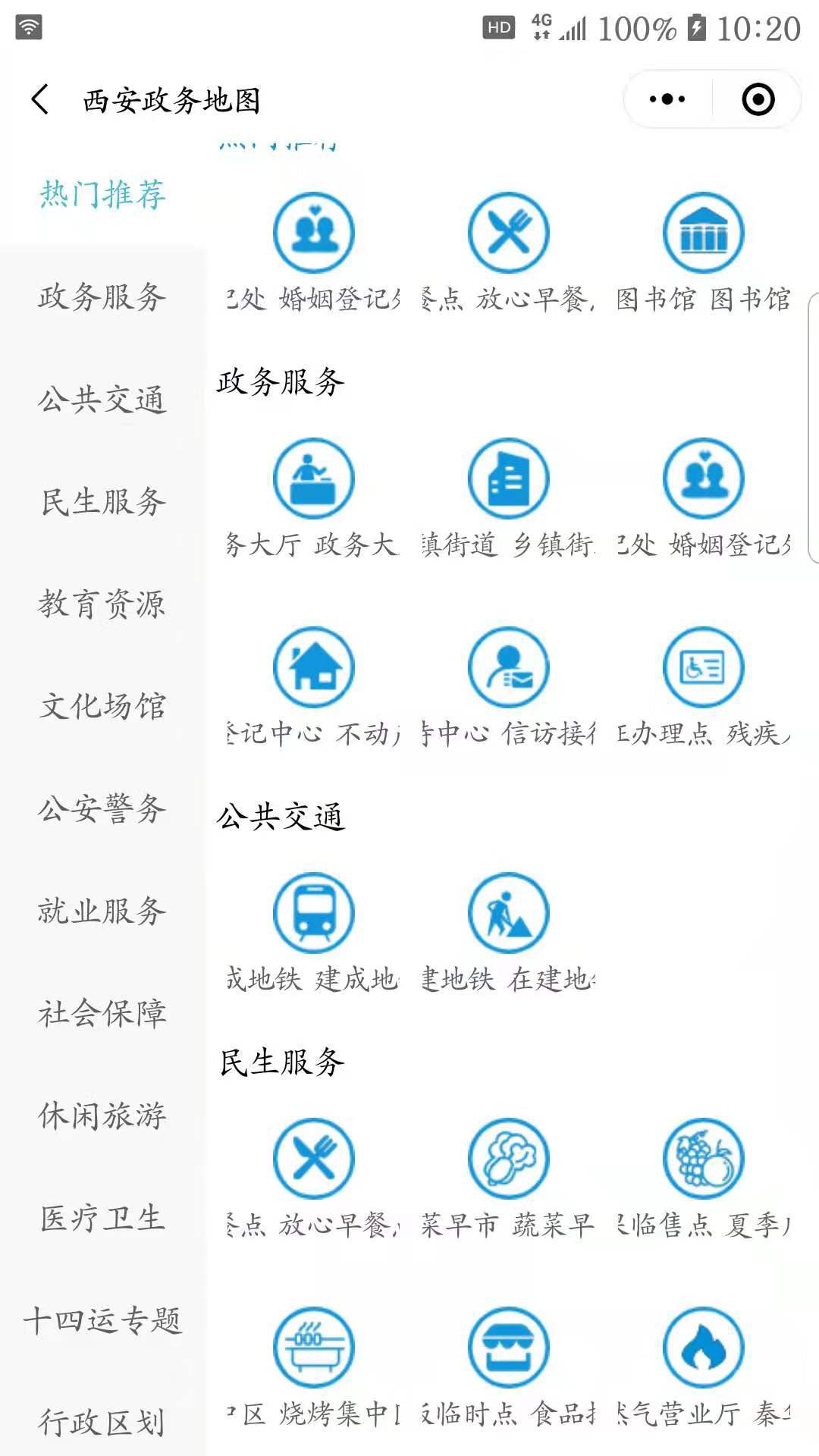Open the 图书馆 library item
This screenshot has width=819, height=1456.
point(703,234)
